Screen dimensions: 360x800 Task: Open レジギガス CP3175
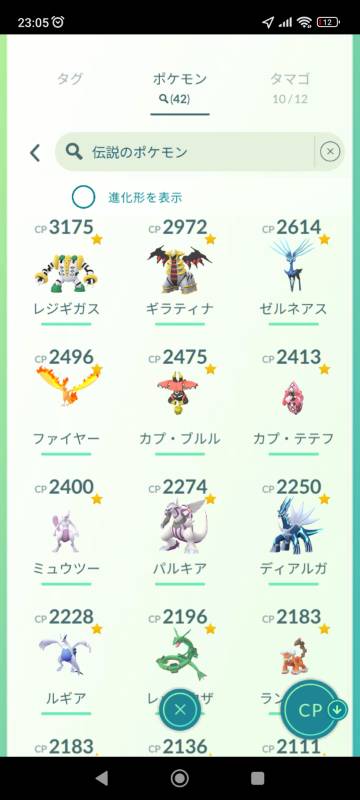pos(66,272)
